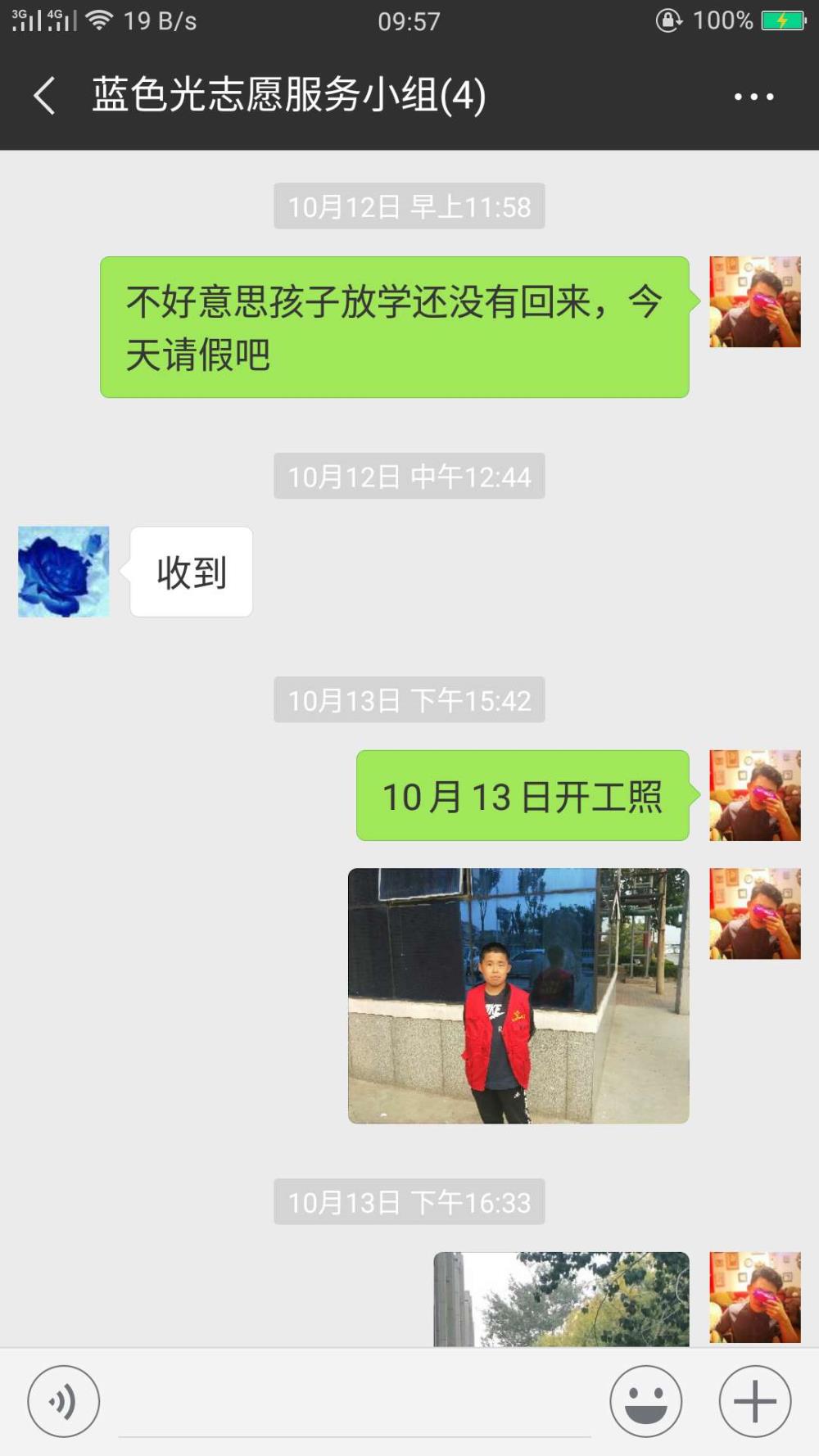Open the emoji picker

[x=645, y=1401]
